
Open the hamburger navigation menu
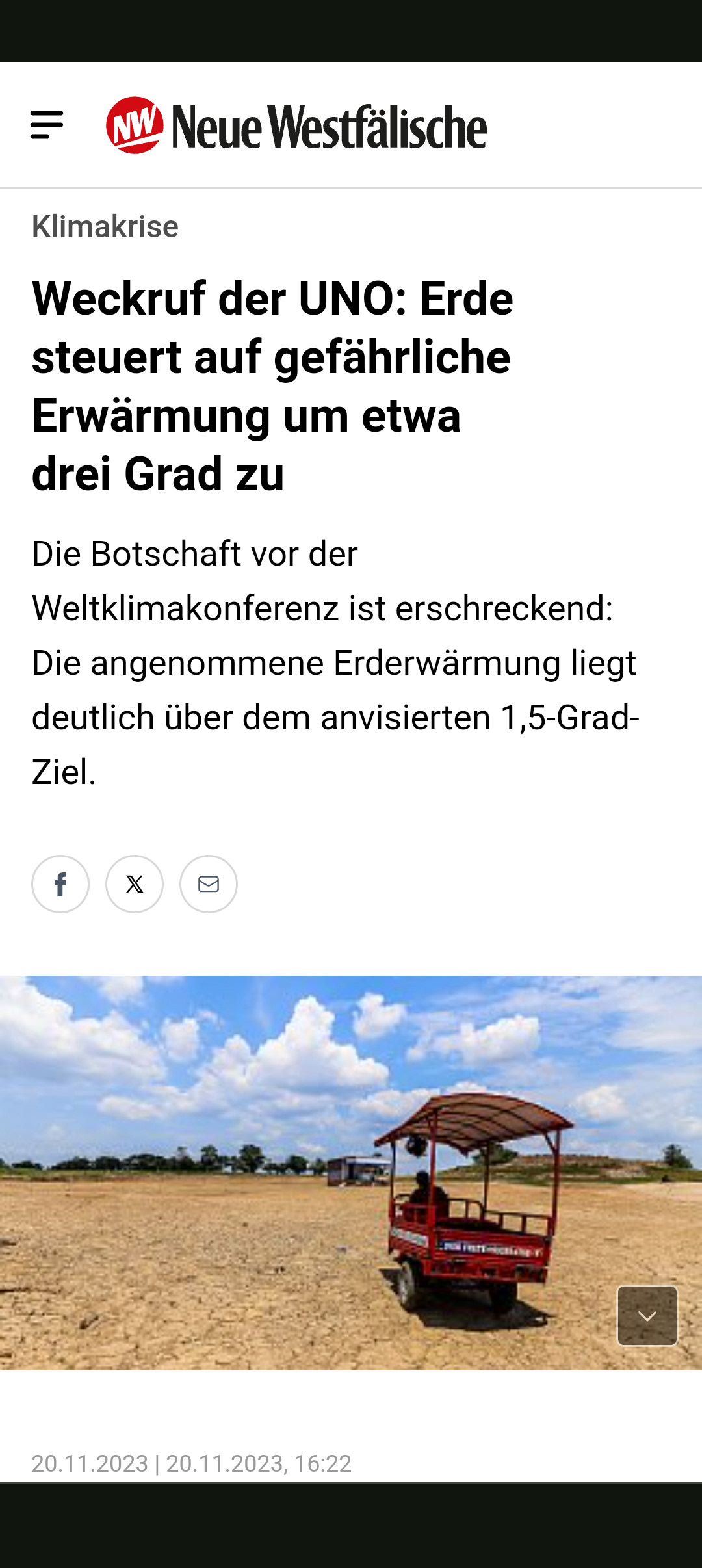coord(47,125)
